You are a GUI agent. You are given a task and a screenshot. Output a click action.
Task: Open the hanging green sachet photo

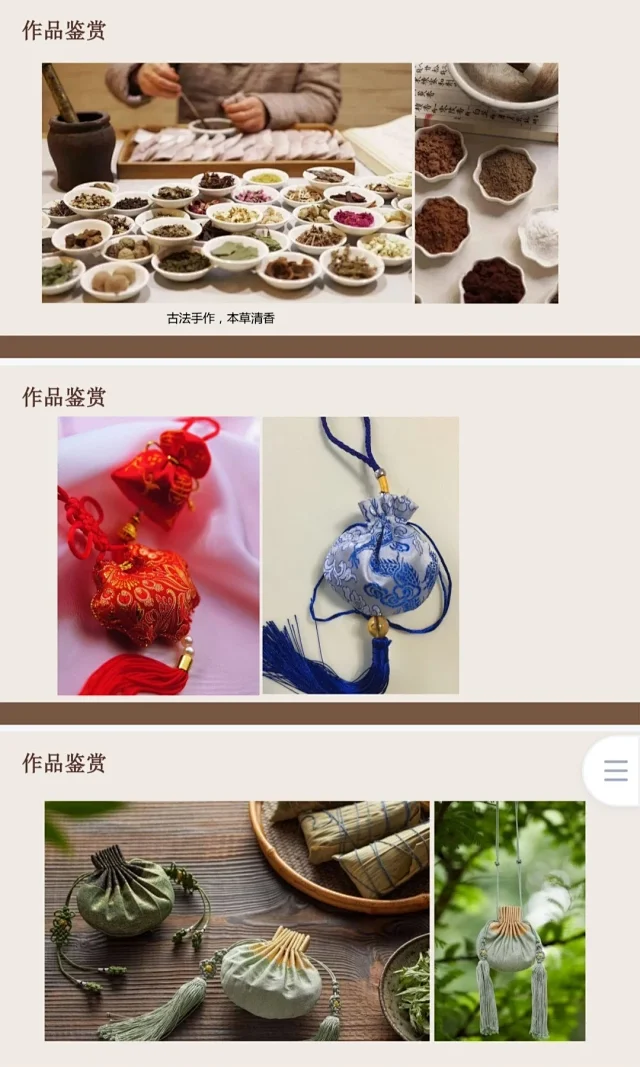(509, 920)
